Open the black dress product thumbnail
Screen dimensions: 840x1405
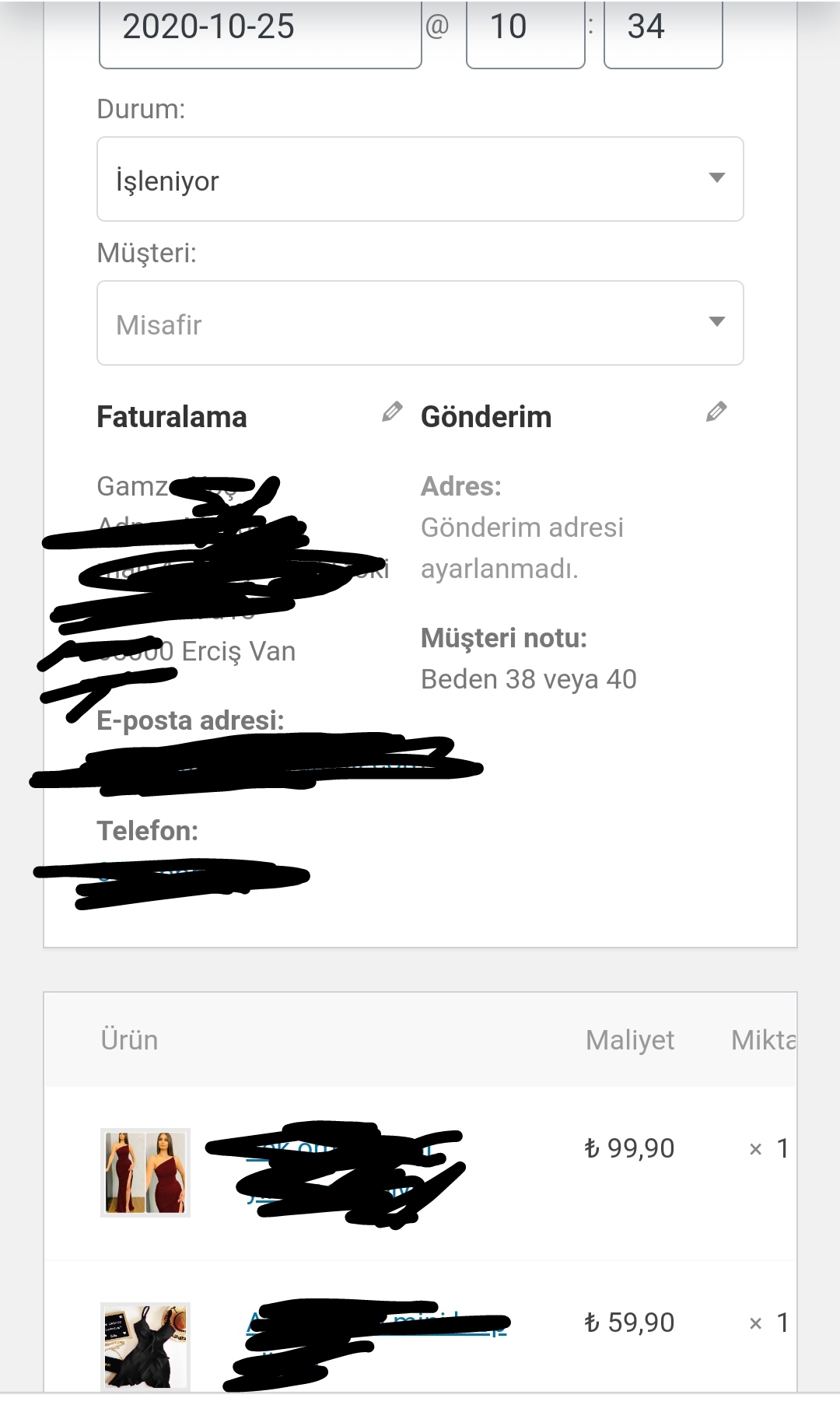(x=145, y=1347)
